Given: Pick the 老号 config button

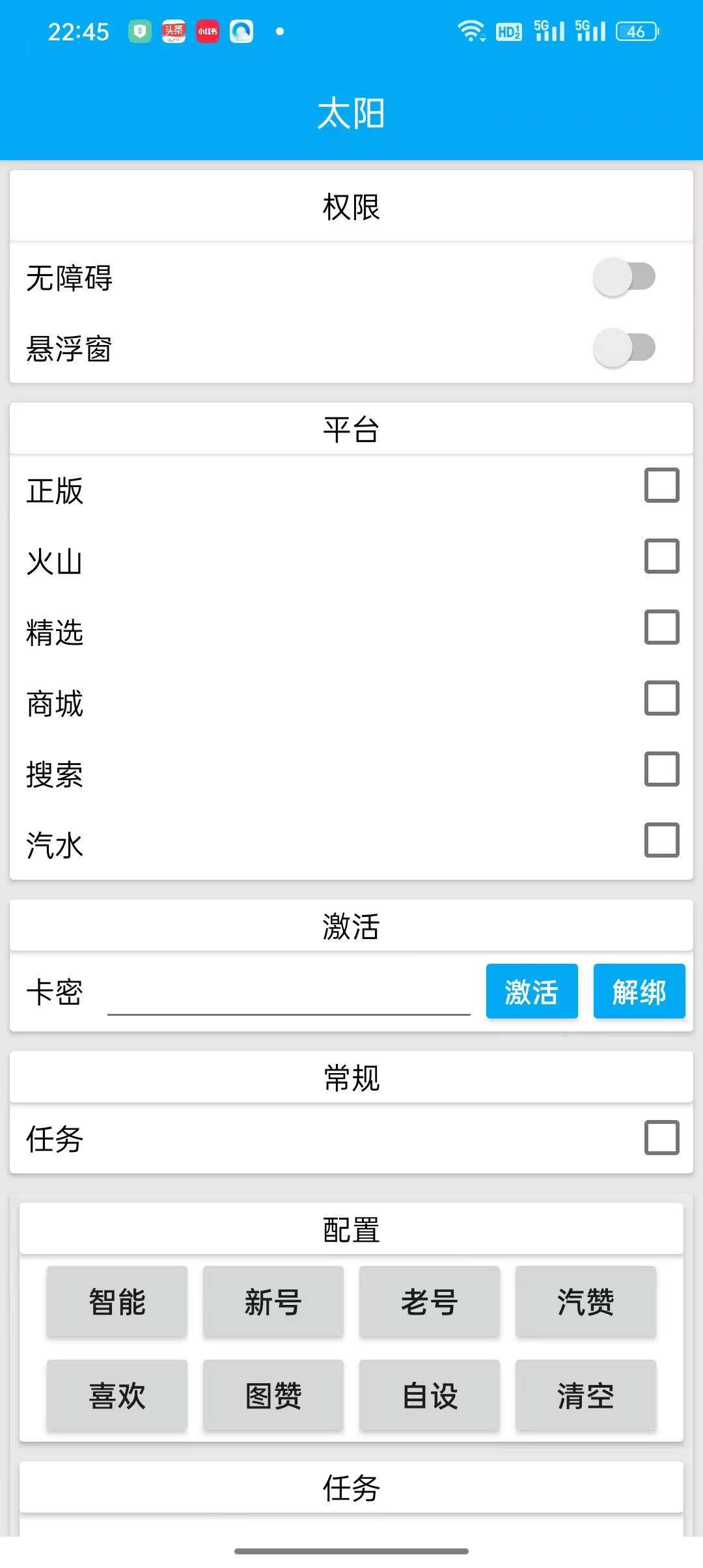Looking at the screenshot, I should (x=430, y=1302).
